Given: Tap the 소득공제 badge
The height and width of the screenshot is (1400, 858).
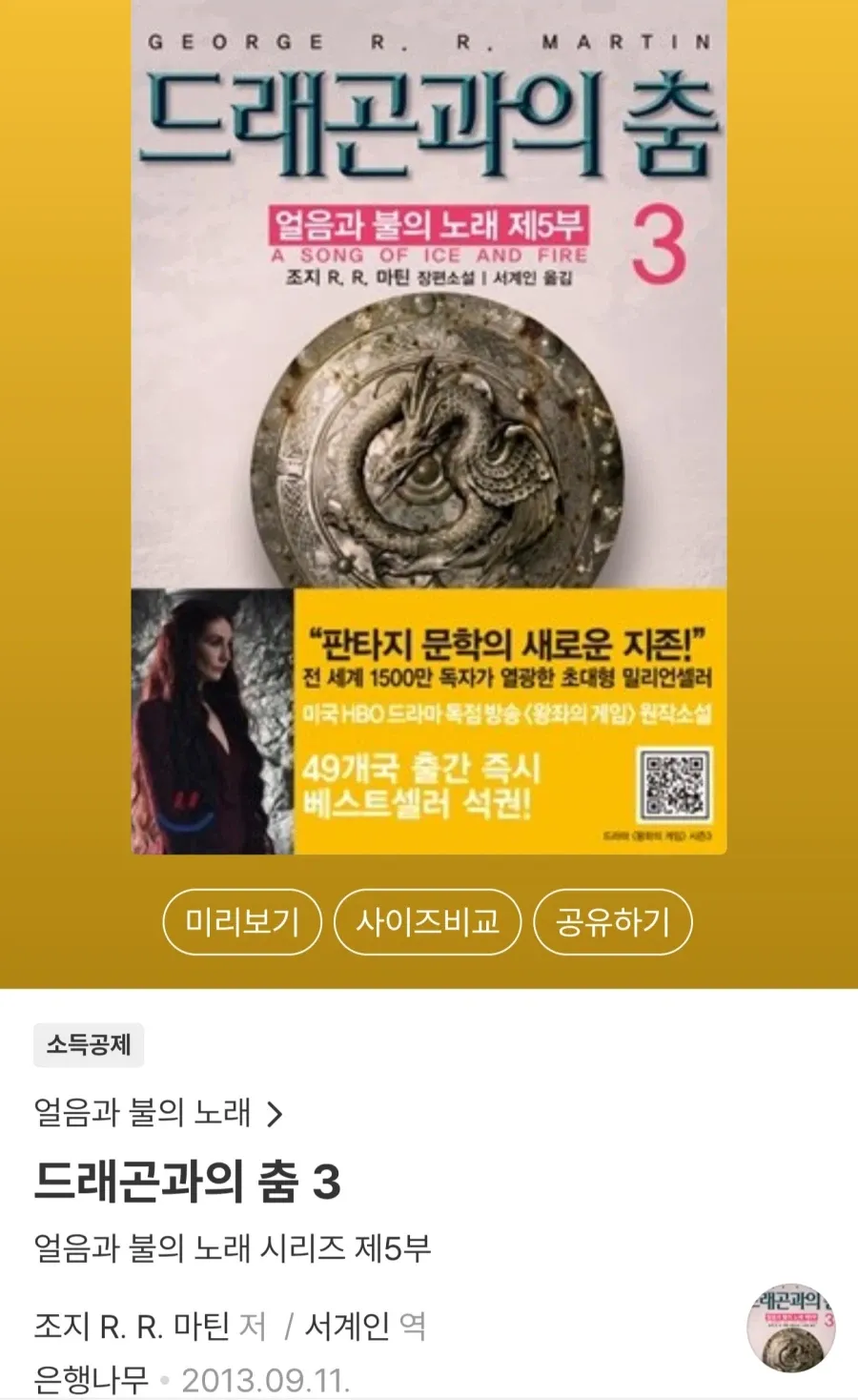Looking at the screenshot, I should click(x=89, y=1045).
